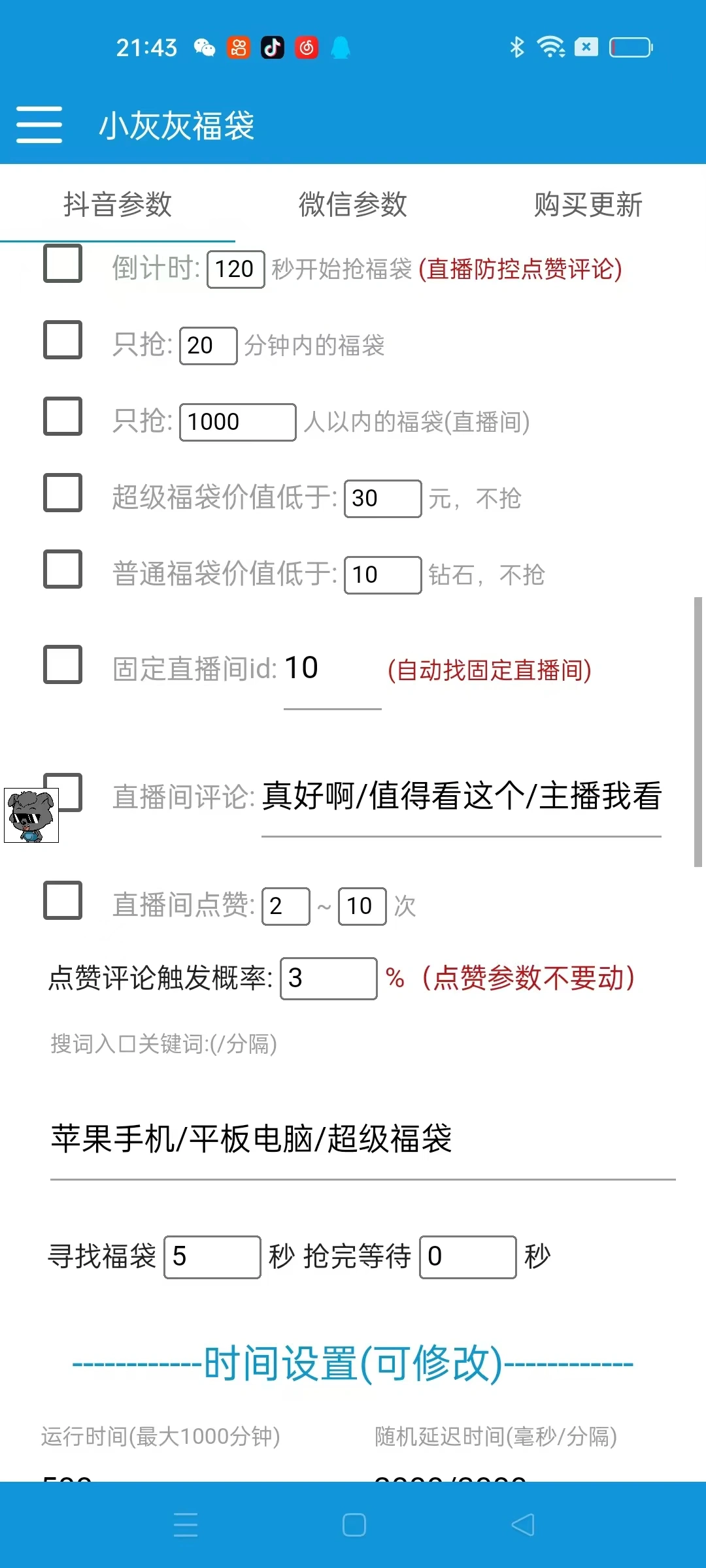The image size is (706, 1568).
Task: Click the WiFi icon in status bar
Action: coord(549,46)
